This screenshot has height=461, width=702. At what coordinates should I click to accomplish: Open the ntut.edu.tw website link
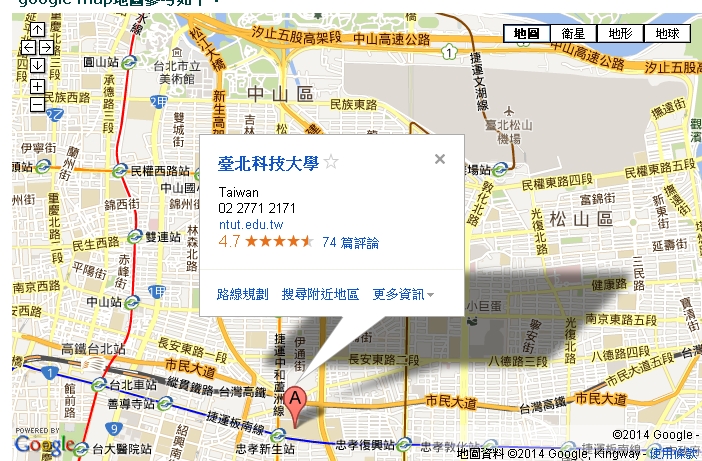[x=244, y=224]
